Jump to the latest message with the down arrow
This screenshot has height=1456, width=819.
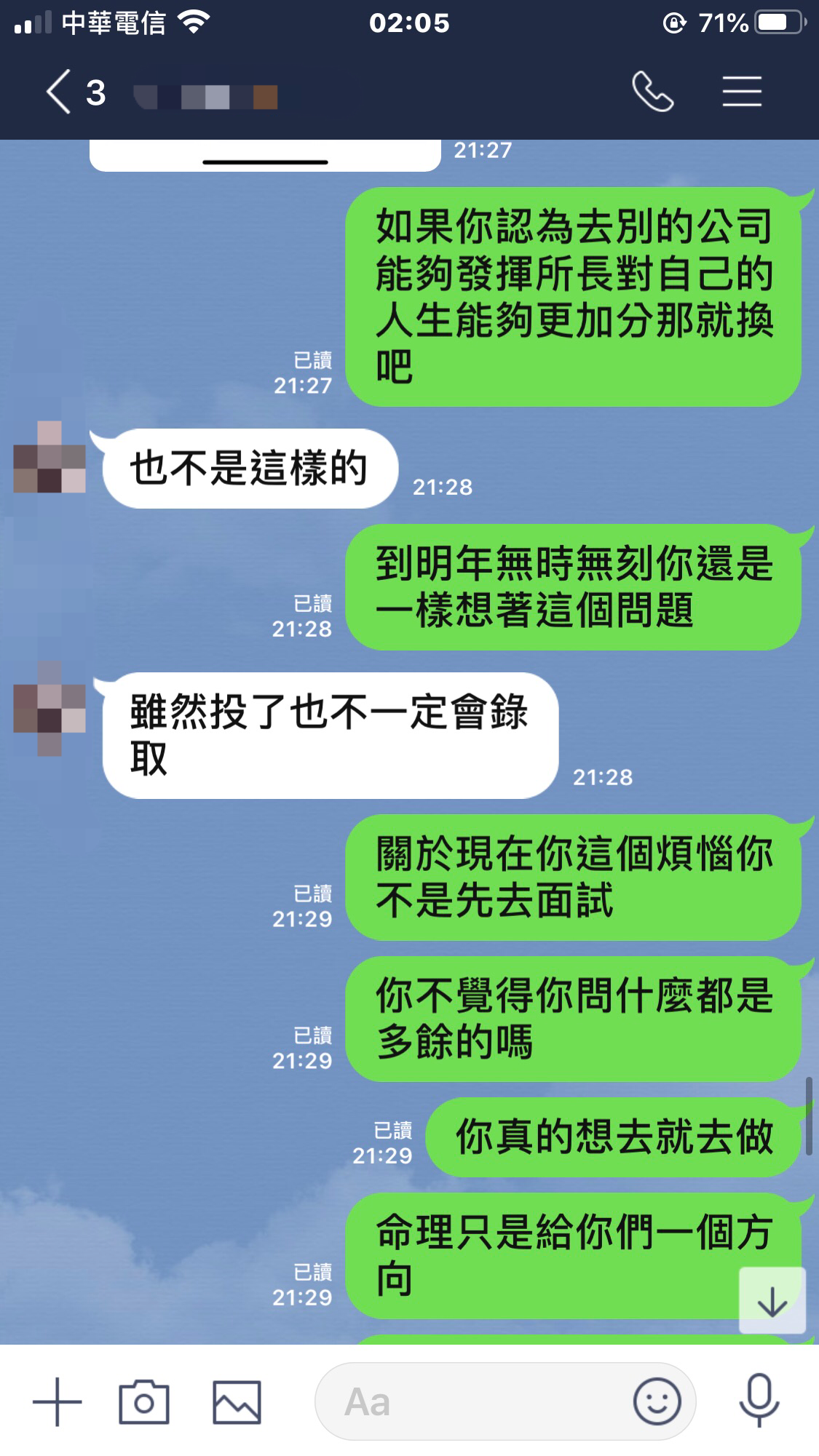[x=772, y=1301]
